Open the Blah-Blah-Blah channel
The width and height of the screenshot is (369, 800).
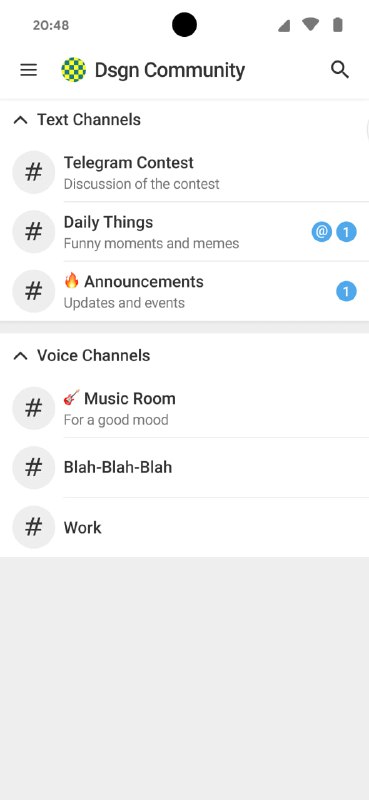(x=184, y=467)
